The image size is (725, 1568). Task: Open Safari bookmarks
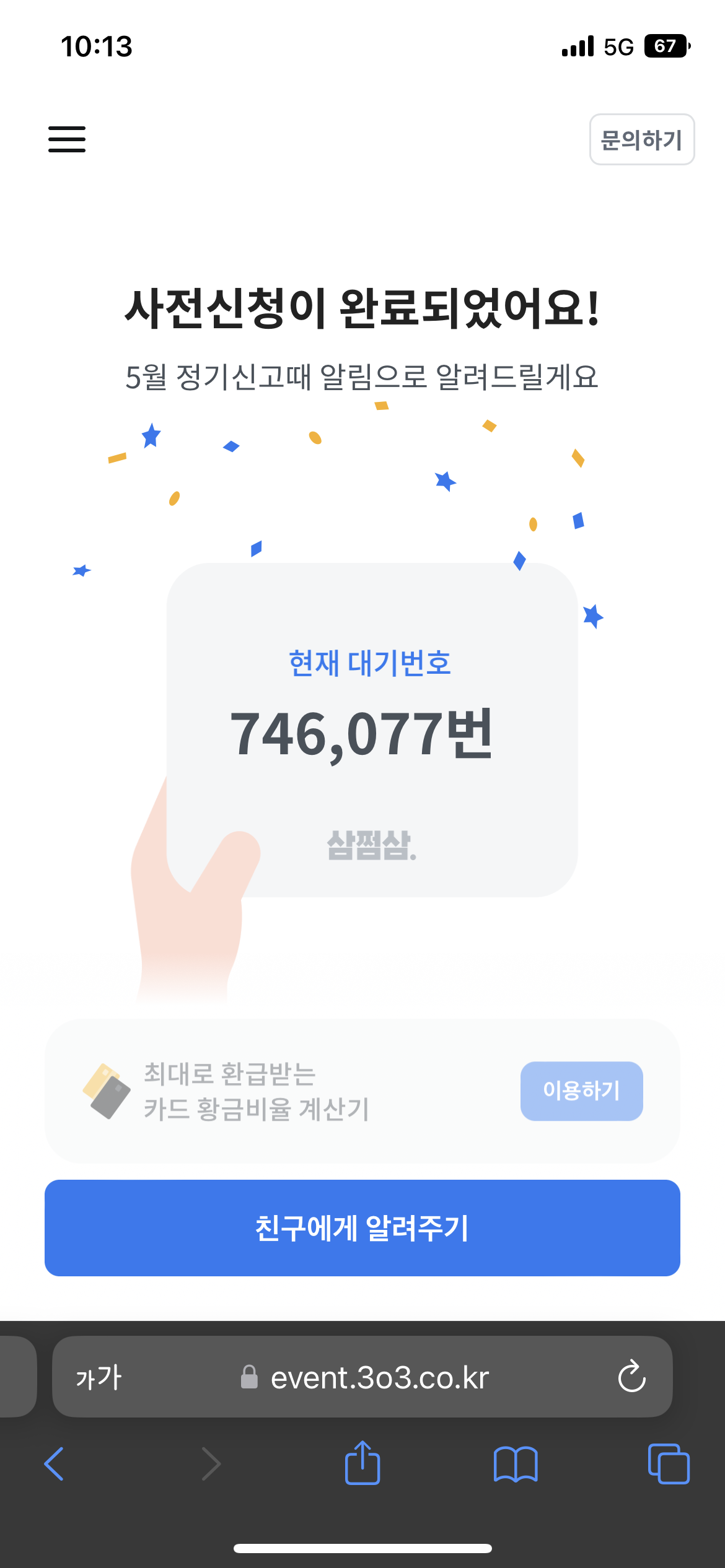[x=516, y=1464]
